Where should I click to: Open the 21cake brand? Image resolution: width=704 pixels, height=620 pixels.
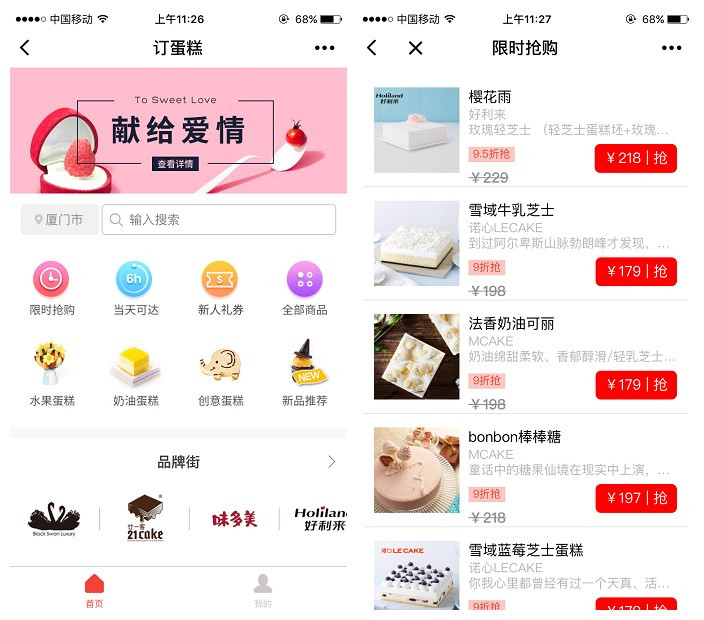point(145,518)
